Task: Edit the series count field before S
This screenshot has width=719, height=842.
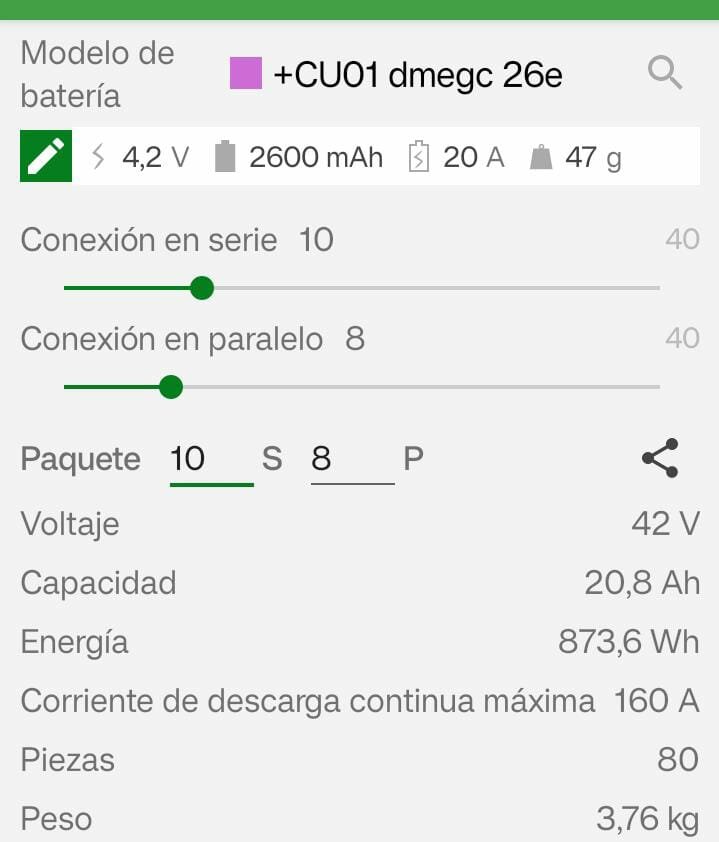Action: [211, 460]
